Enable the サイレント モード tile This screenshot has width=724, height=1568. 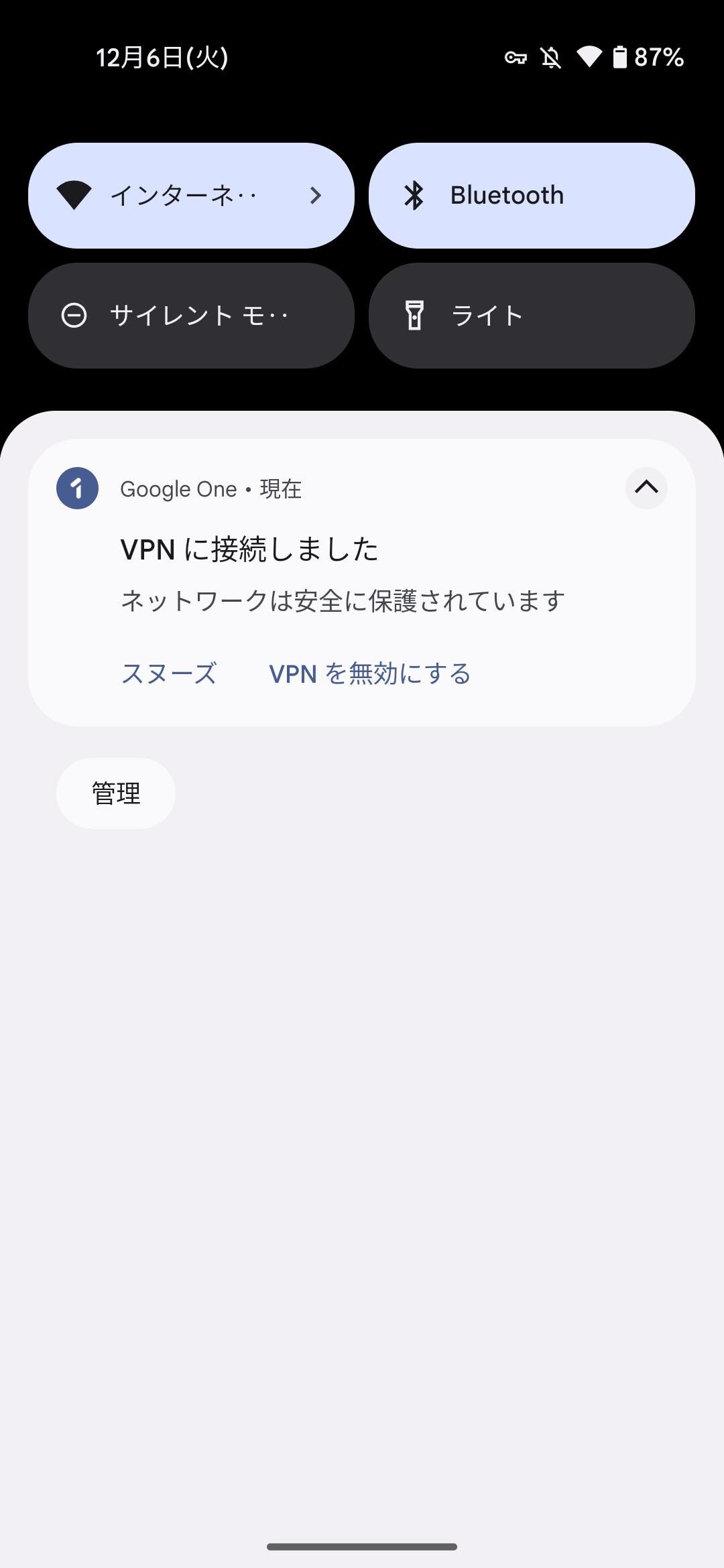191,316
